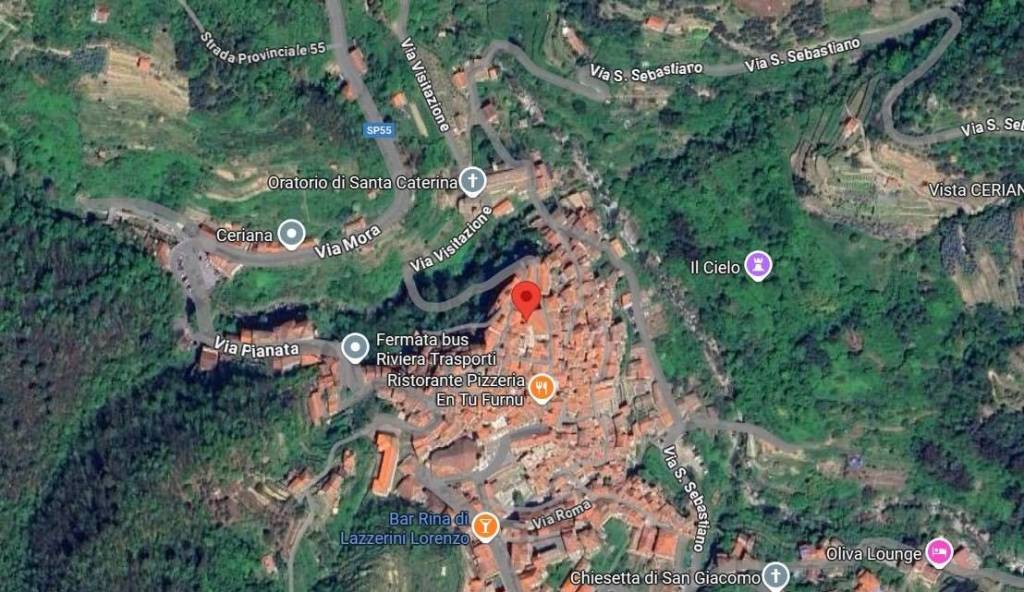This screenshot has width=1024, height=592.
Task: Open Oratorio di Santa Caterina church marker
Action: (x=472, y=182)
